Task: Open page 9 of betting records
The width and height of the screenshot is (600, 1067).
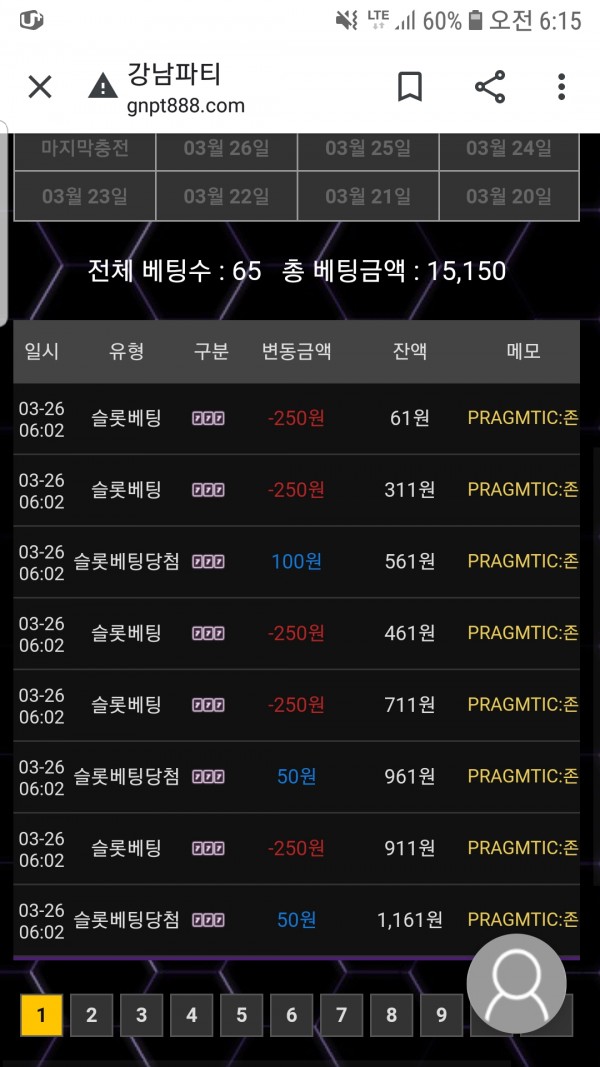Action: click(x=441, y=1015)
